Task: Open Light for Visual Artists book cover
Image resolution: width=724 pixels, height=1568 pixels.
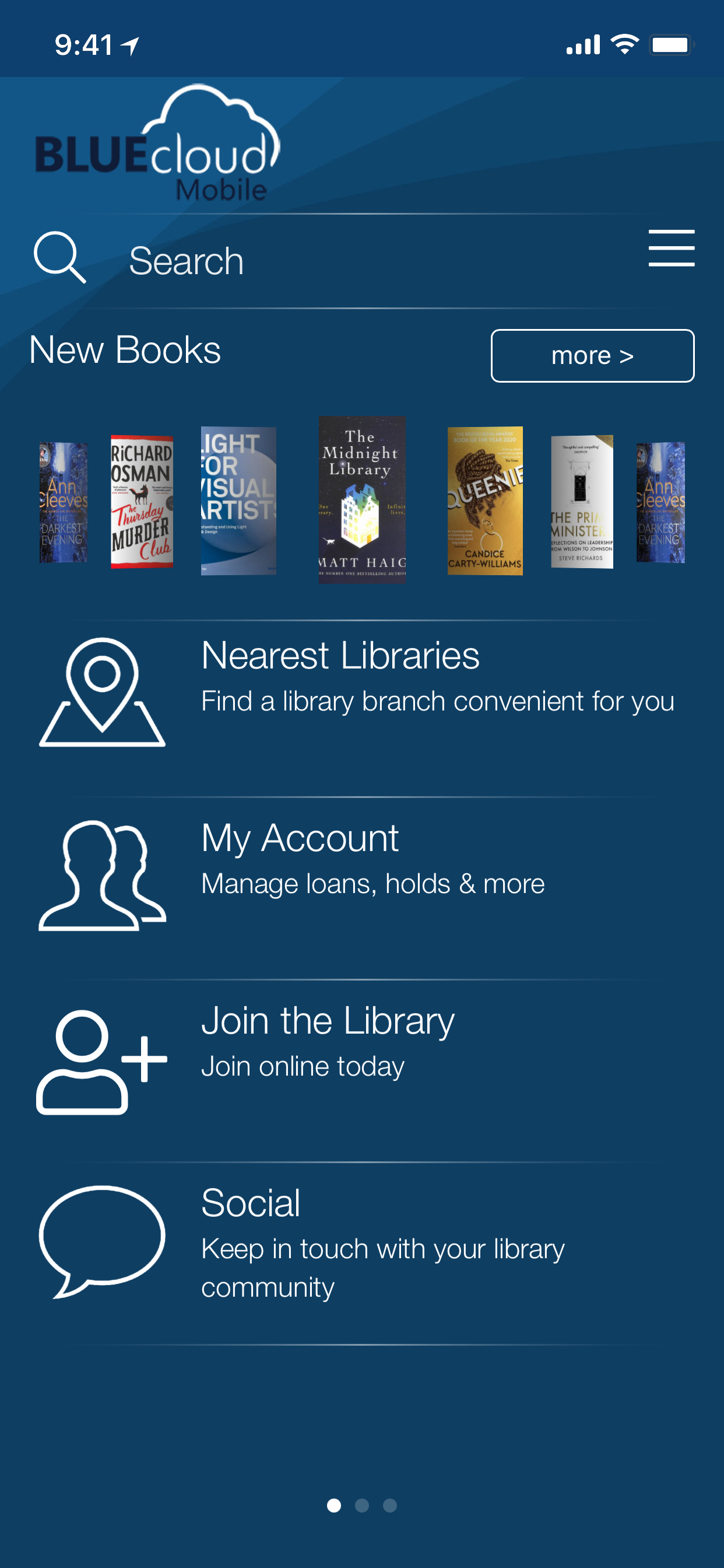Action: (238, 501)
